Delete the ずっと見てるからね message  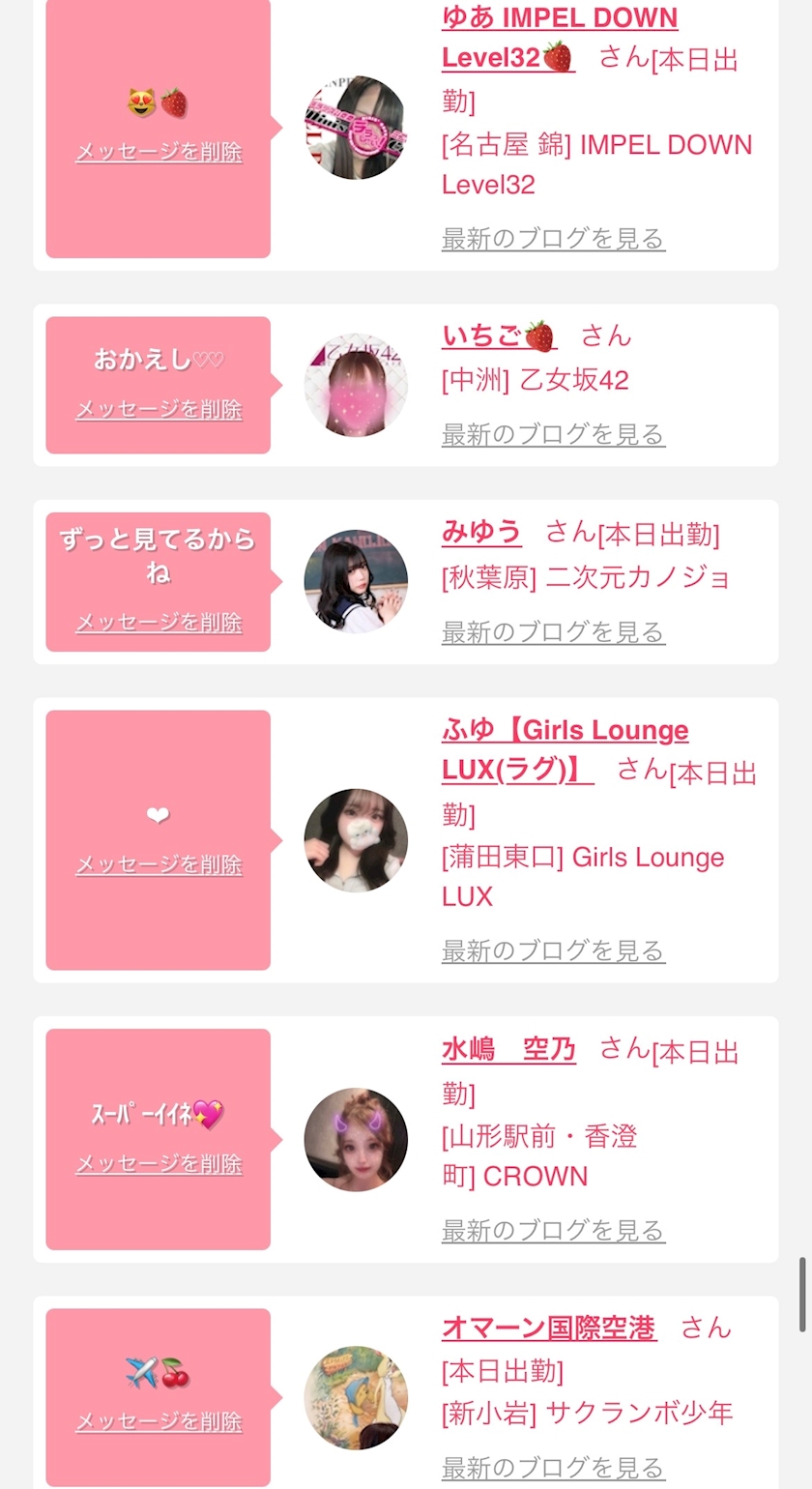pyautogui.click(x=159, y=622)
